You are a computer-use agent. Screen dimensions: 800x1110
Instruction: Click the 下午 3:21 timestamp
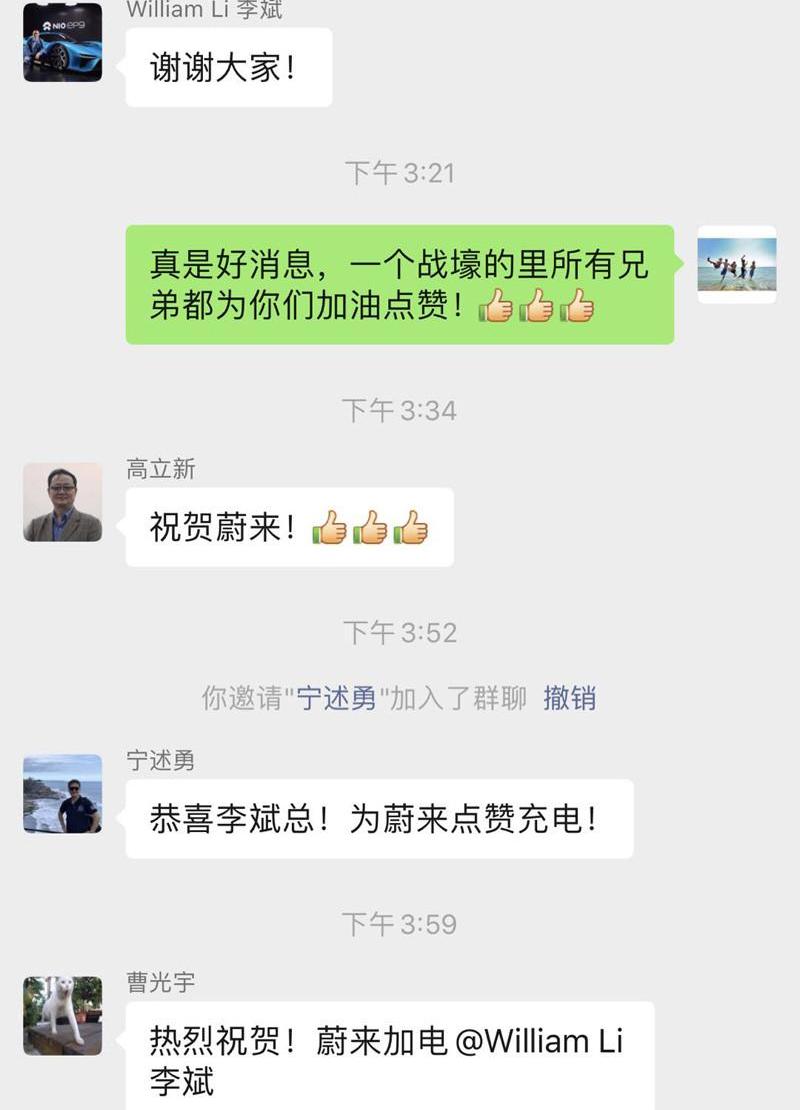click(x=400, y=172)
